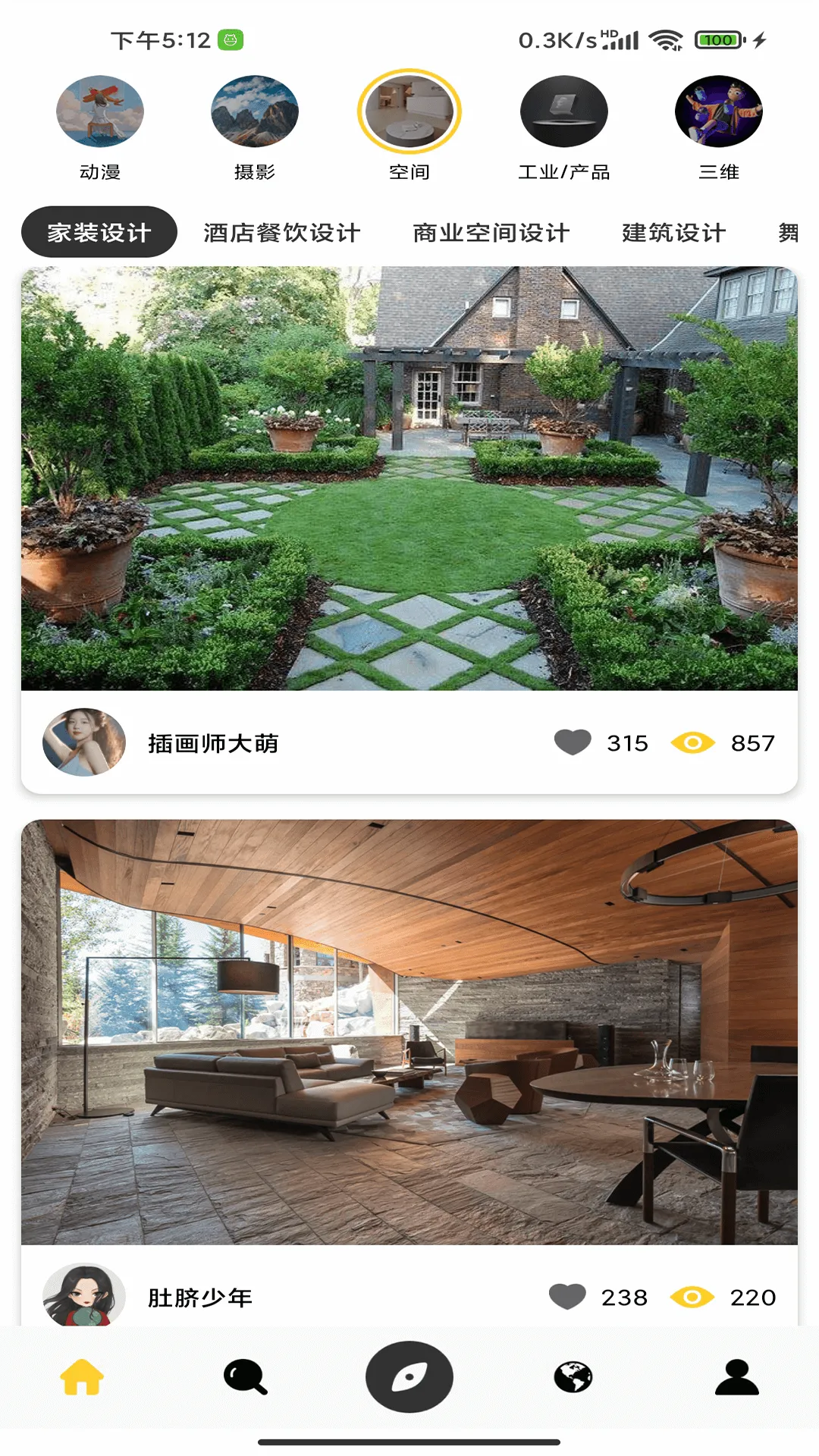Image resolution: width=819 pixels, height=1456 pixels.
Task: Open the 商业空间设计 tab
Action: click(x=491, y=232)
